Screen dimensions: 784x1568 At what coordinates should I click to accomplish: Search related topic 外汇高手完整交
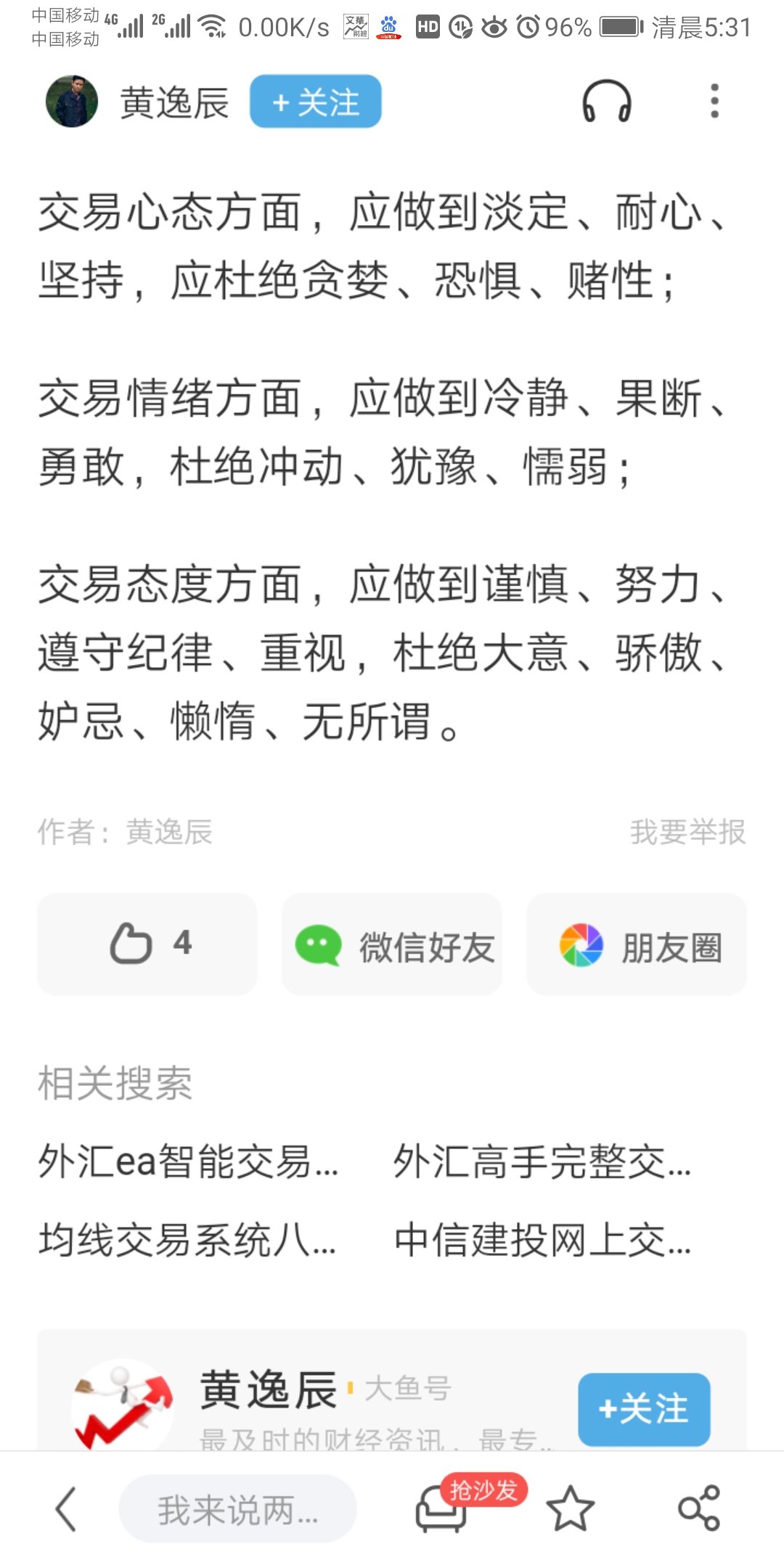[542, 1161]
